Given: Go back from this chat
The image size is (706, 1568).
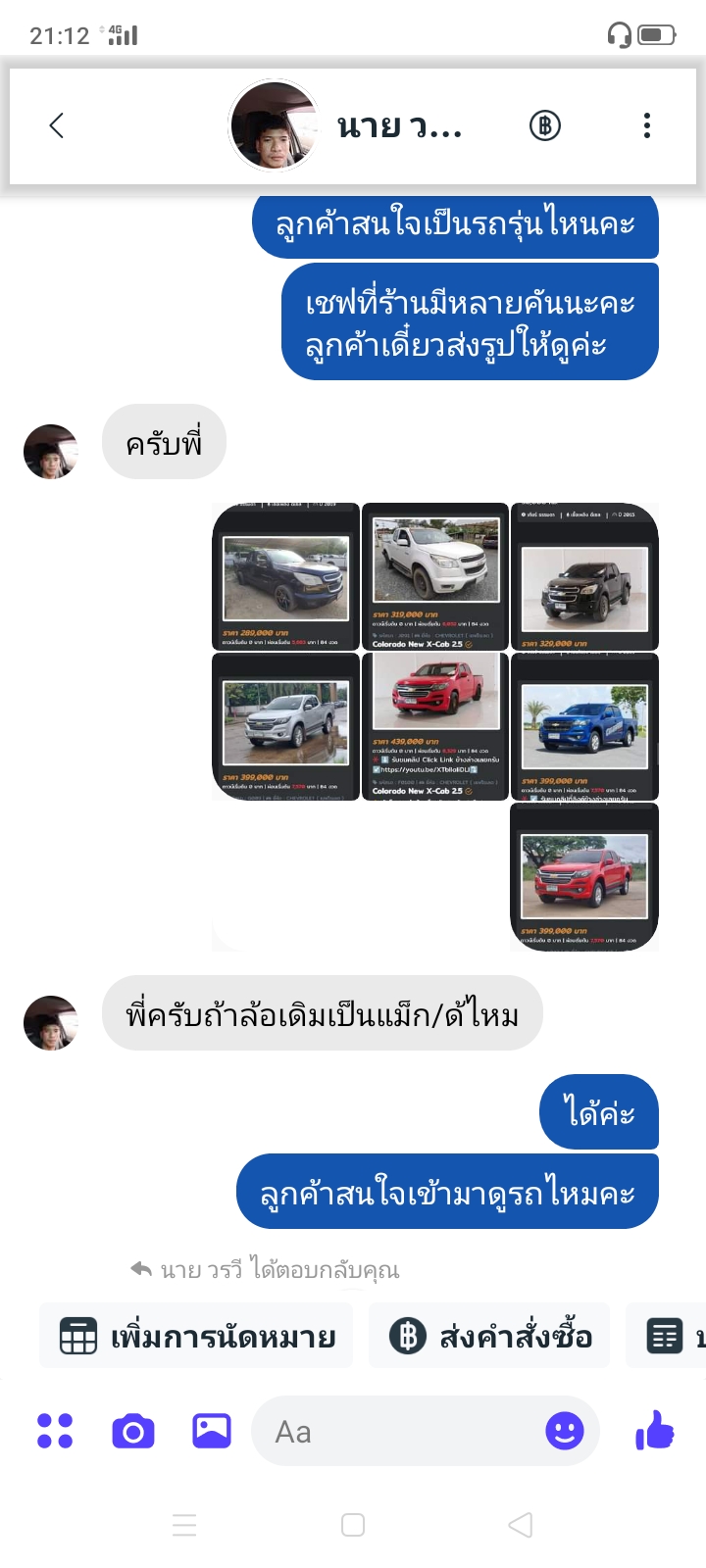Looking at the screenshot, I should (x=57, y=125).
